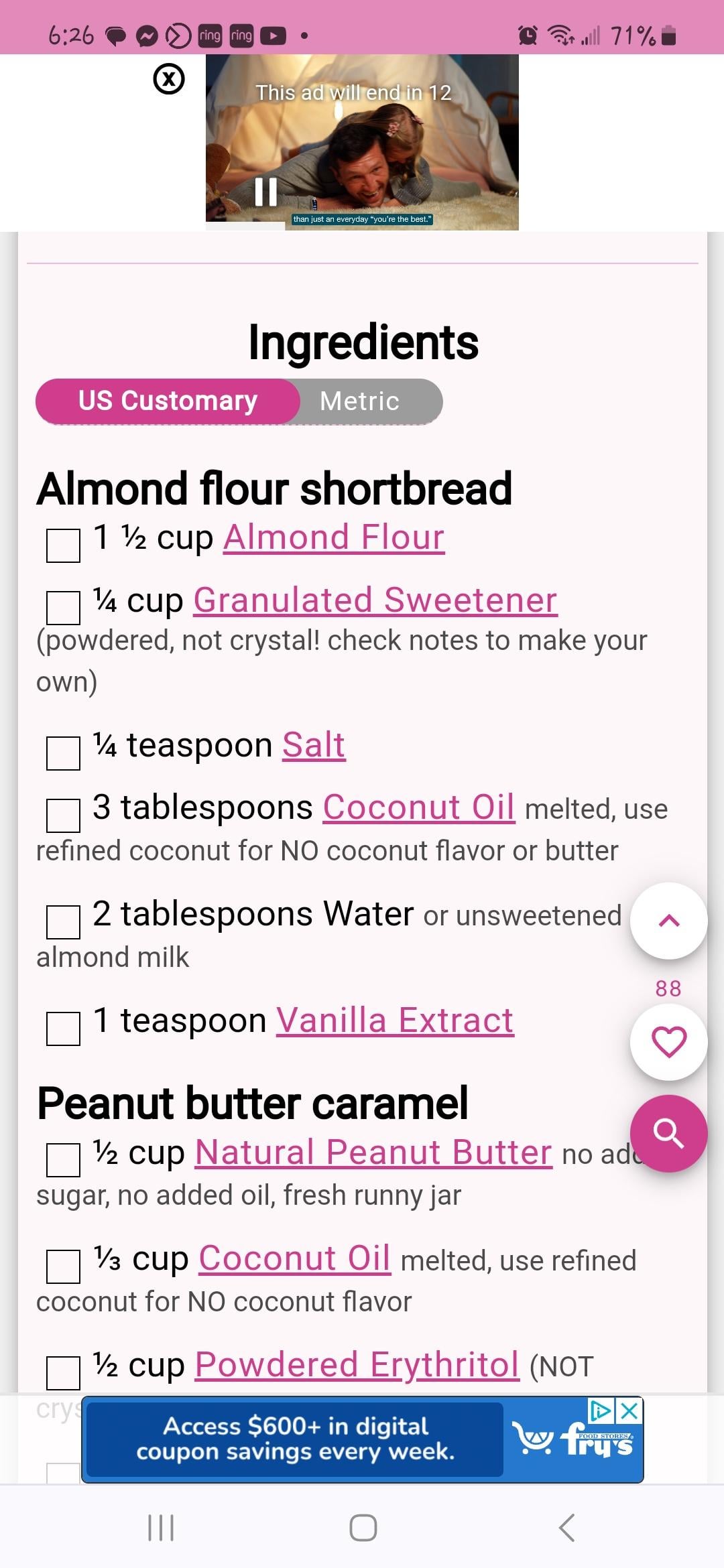Viewport: 724px width, 1568px height.
Task: Pause the video ad
Action: click(x=266, y=192)
